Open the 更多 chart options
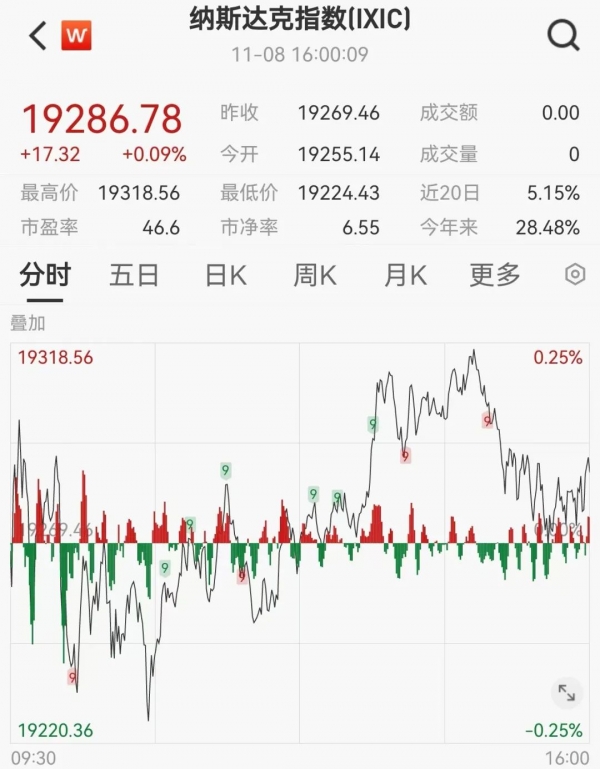This screenshot has height=769, width=600. pyautogui.click(x=495, y=274)
